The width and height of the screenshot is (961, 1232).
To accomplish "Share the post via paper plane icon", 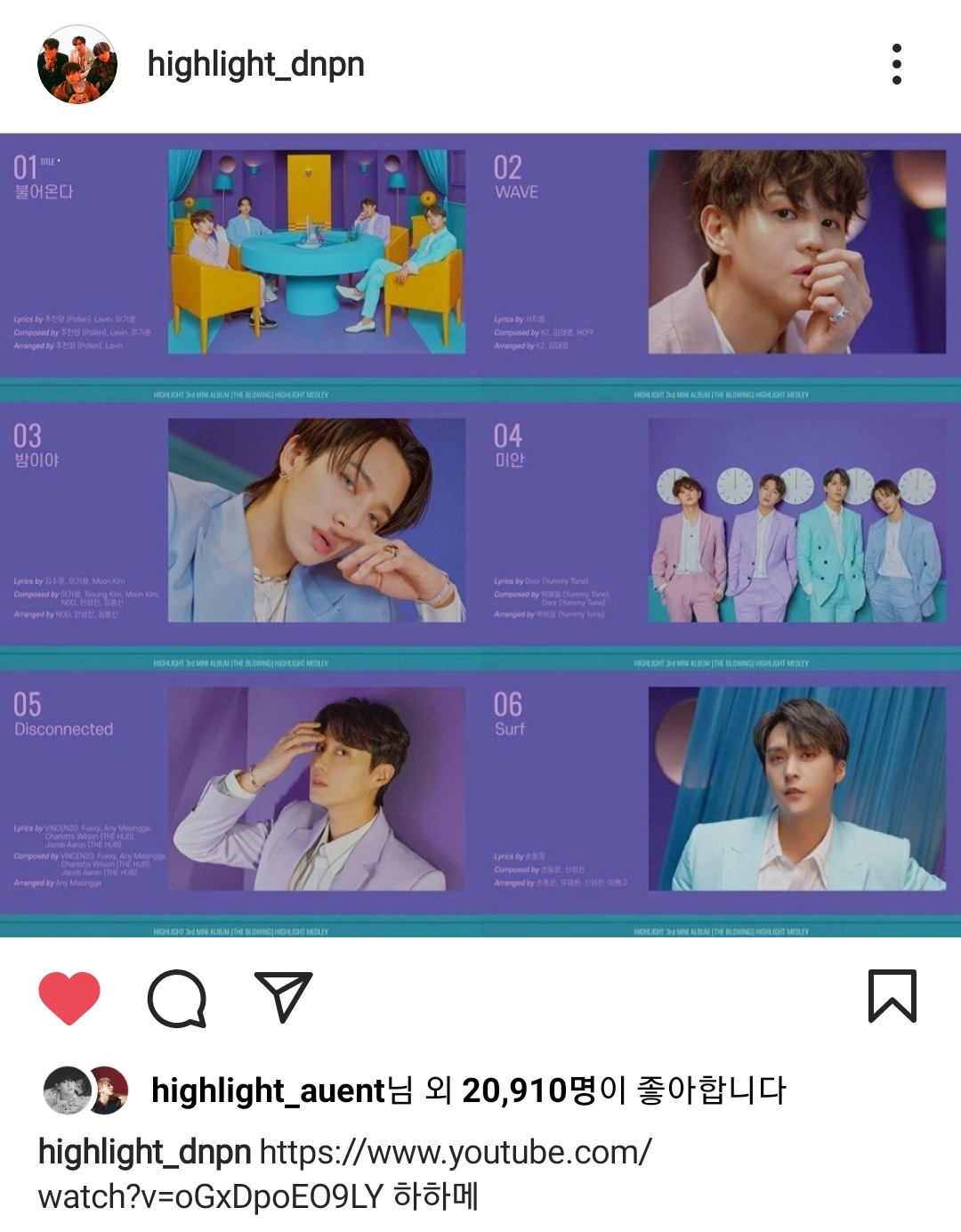I will point(283,996).
